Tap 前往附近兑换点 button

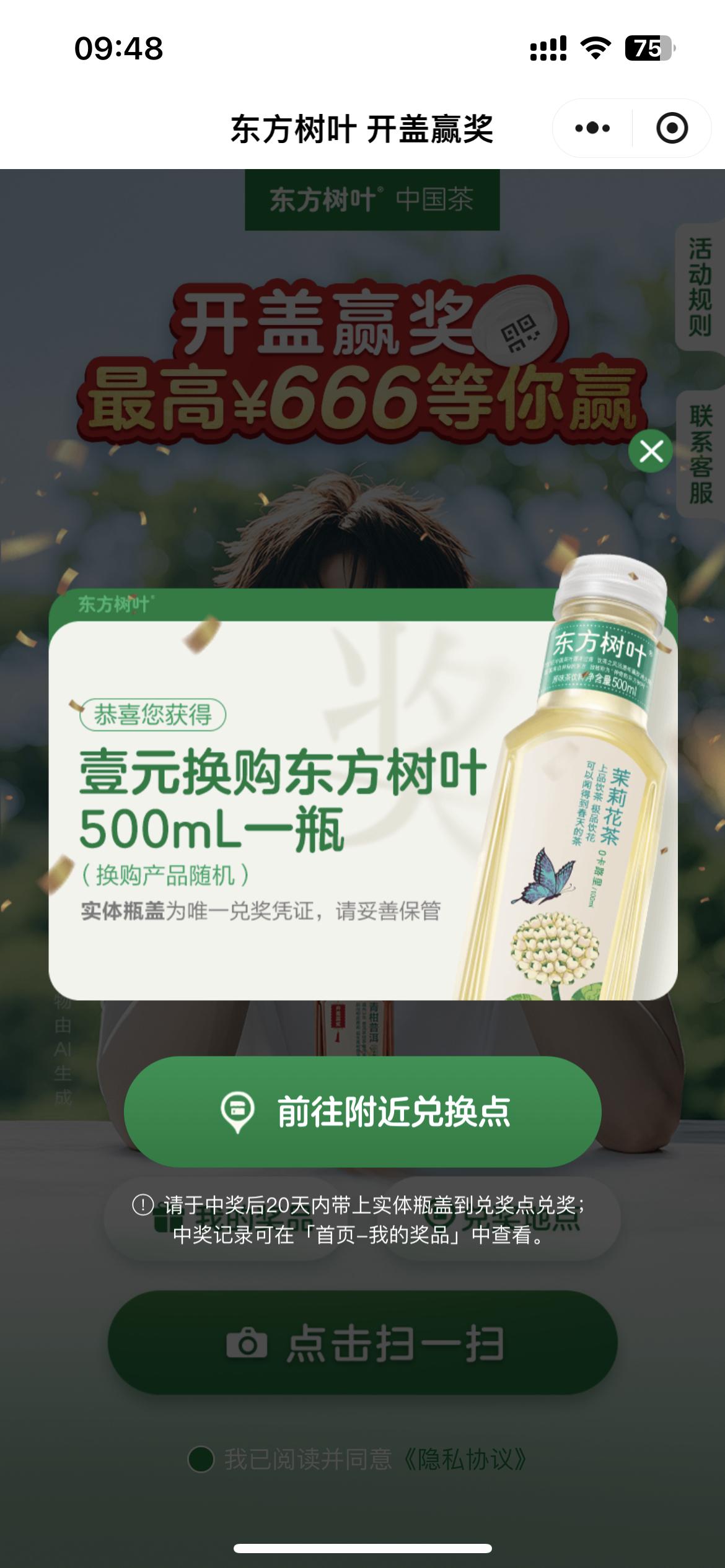click(x=362, y=1112)
